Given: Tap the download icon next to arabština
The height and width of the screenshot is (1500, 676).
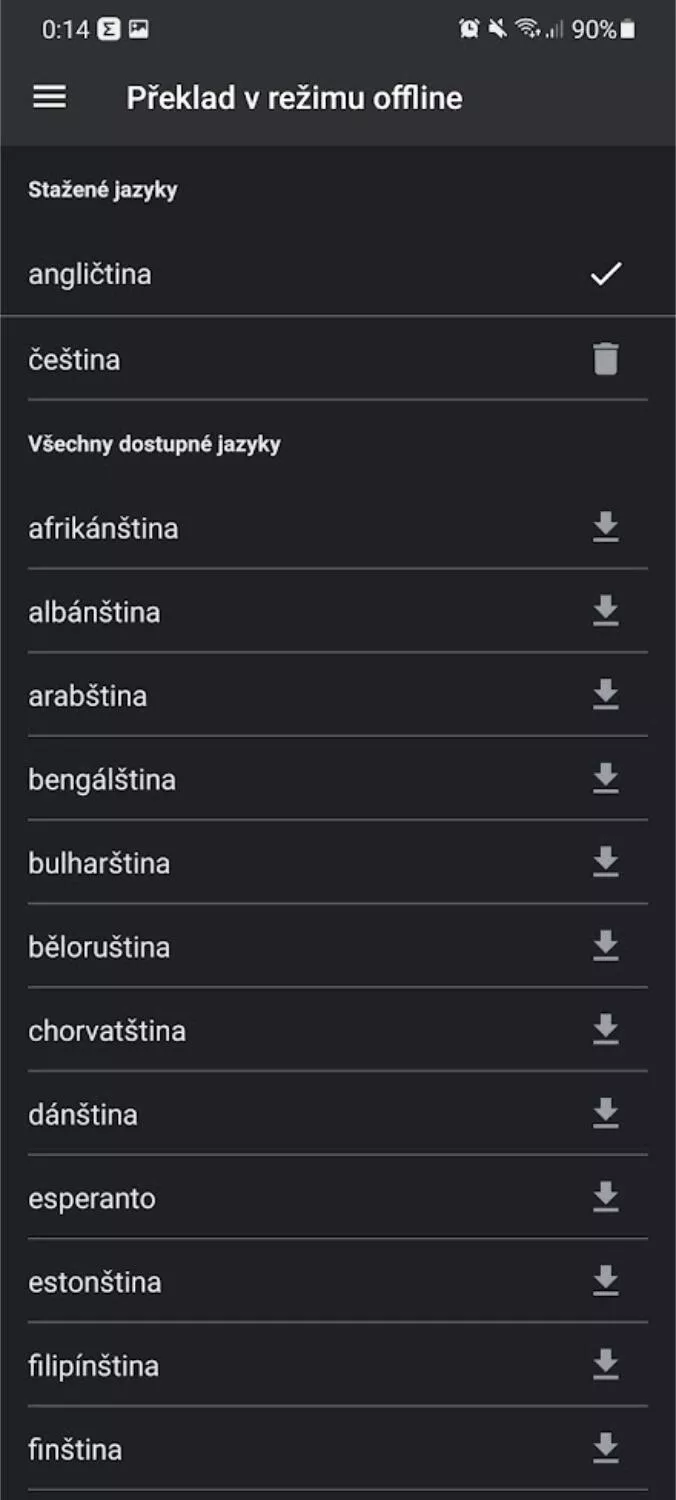Looking at the screenshot, I should [606, 695].
